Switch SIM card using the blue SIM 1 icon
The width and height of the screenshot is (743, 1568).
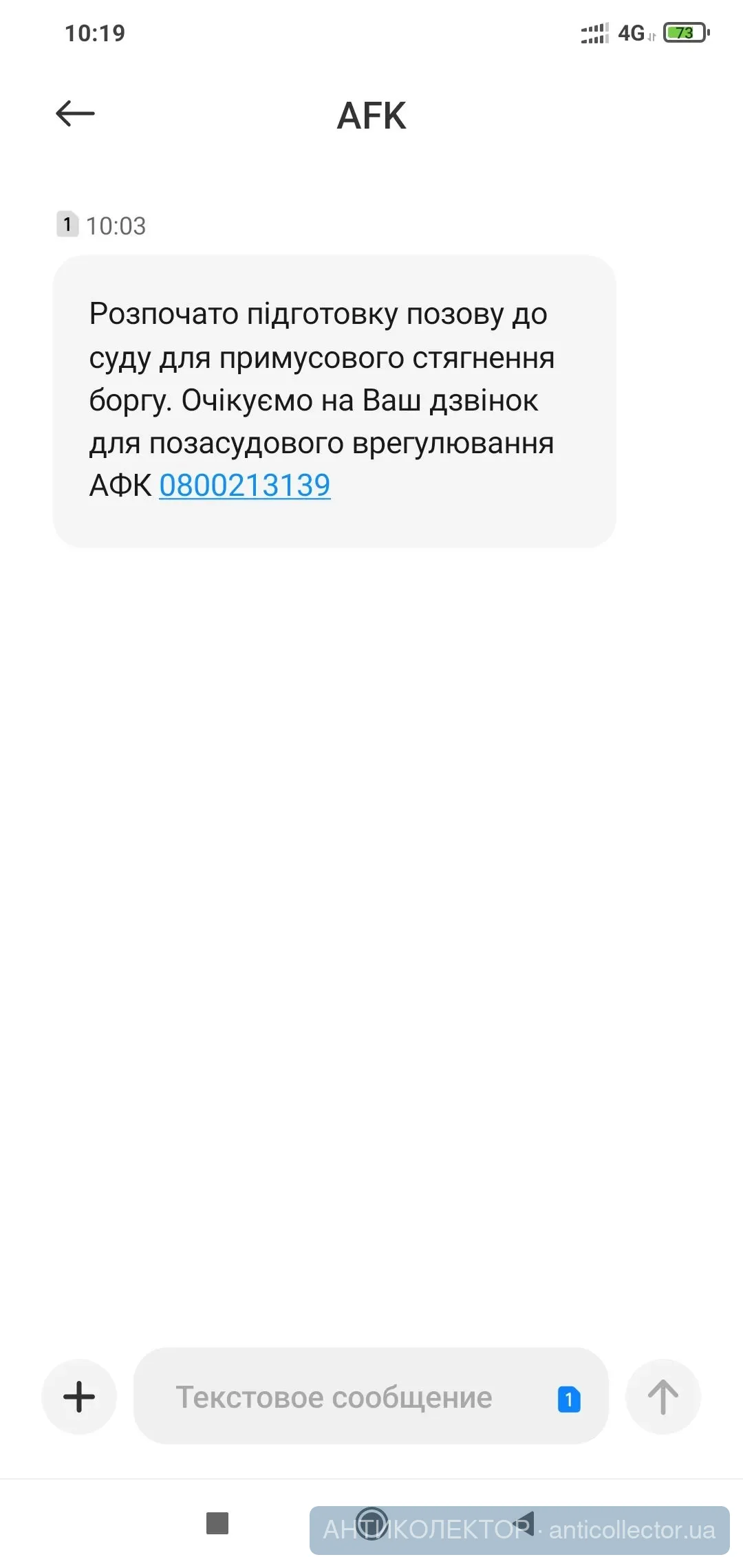click(569, 1399)
